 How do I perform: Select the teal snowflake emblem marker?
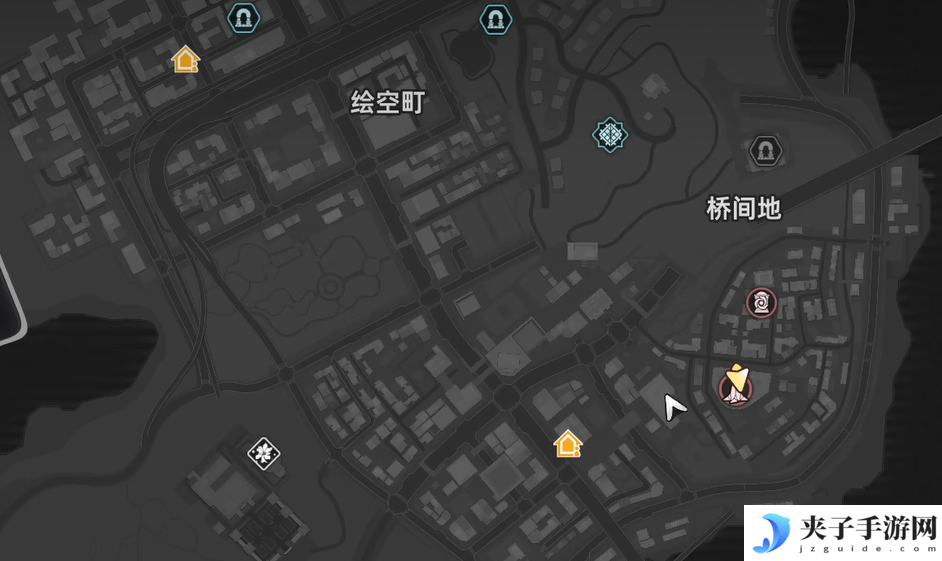coord(609,134)
